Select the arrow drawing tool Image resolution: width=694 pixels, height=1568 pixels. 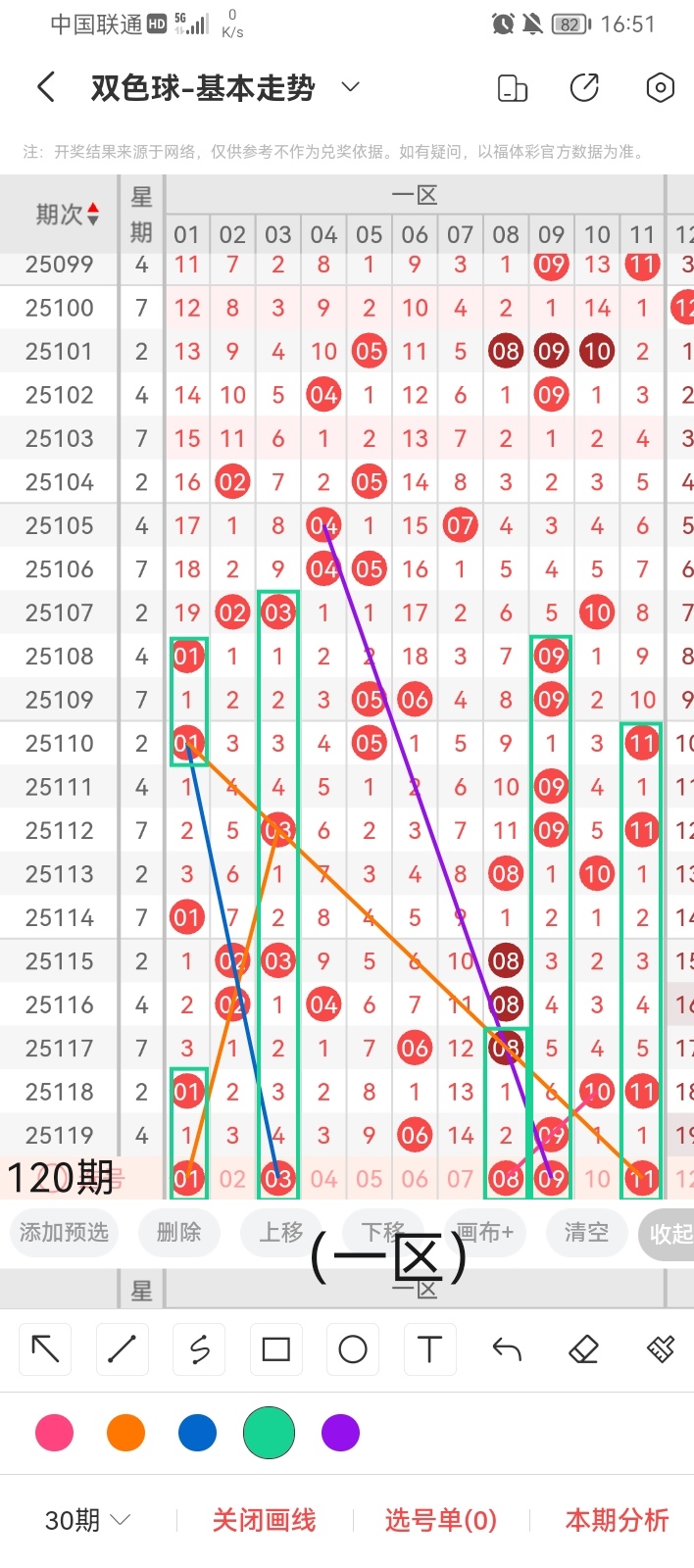(45, 1349)
